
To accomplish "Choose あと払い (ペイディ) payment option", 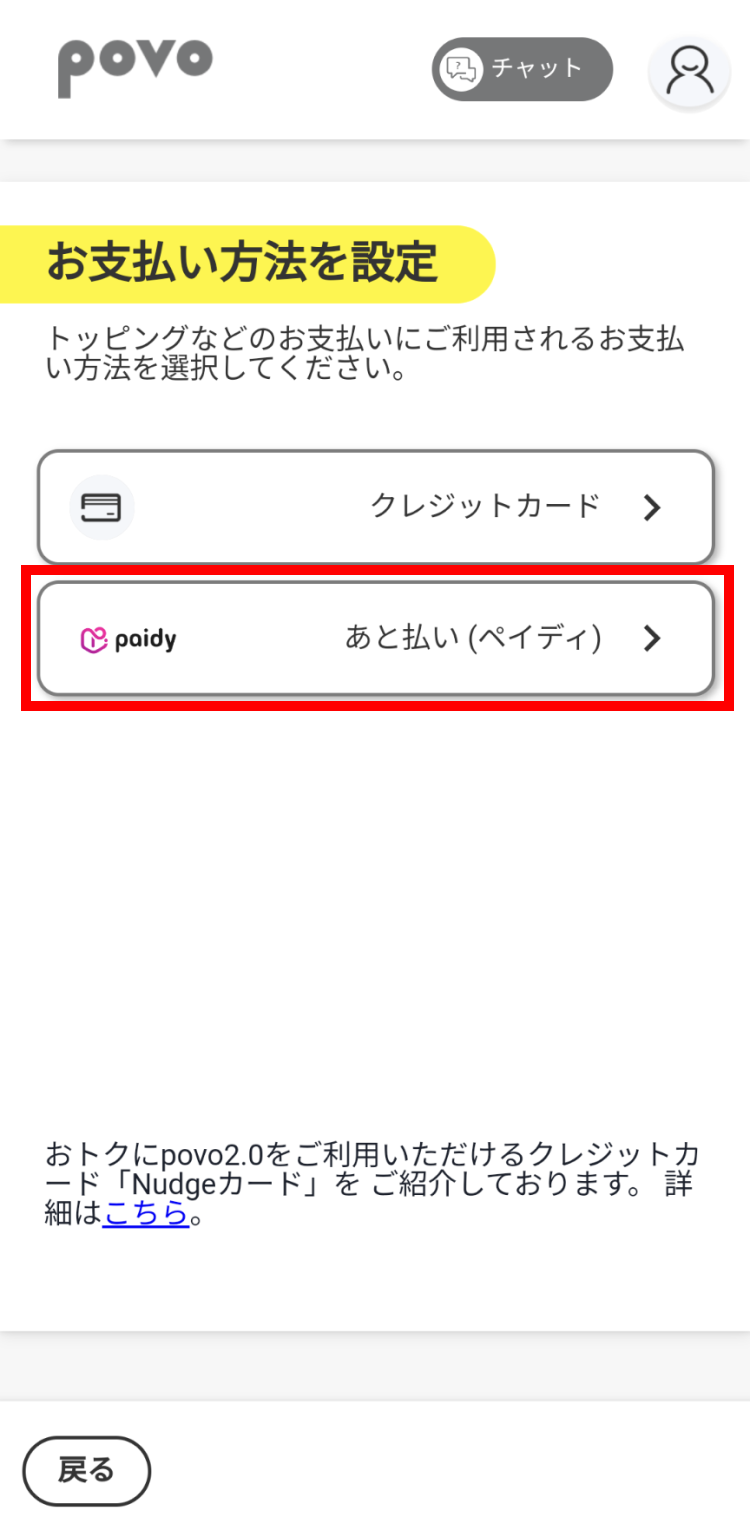I will coord(376,638).
